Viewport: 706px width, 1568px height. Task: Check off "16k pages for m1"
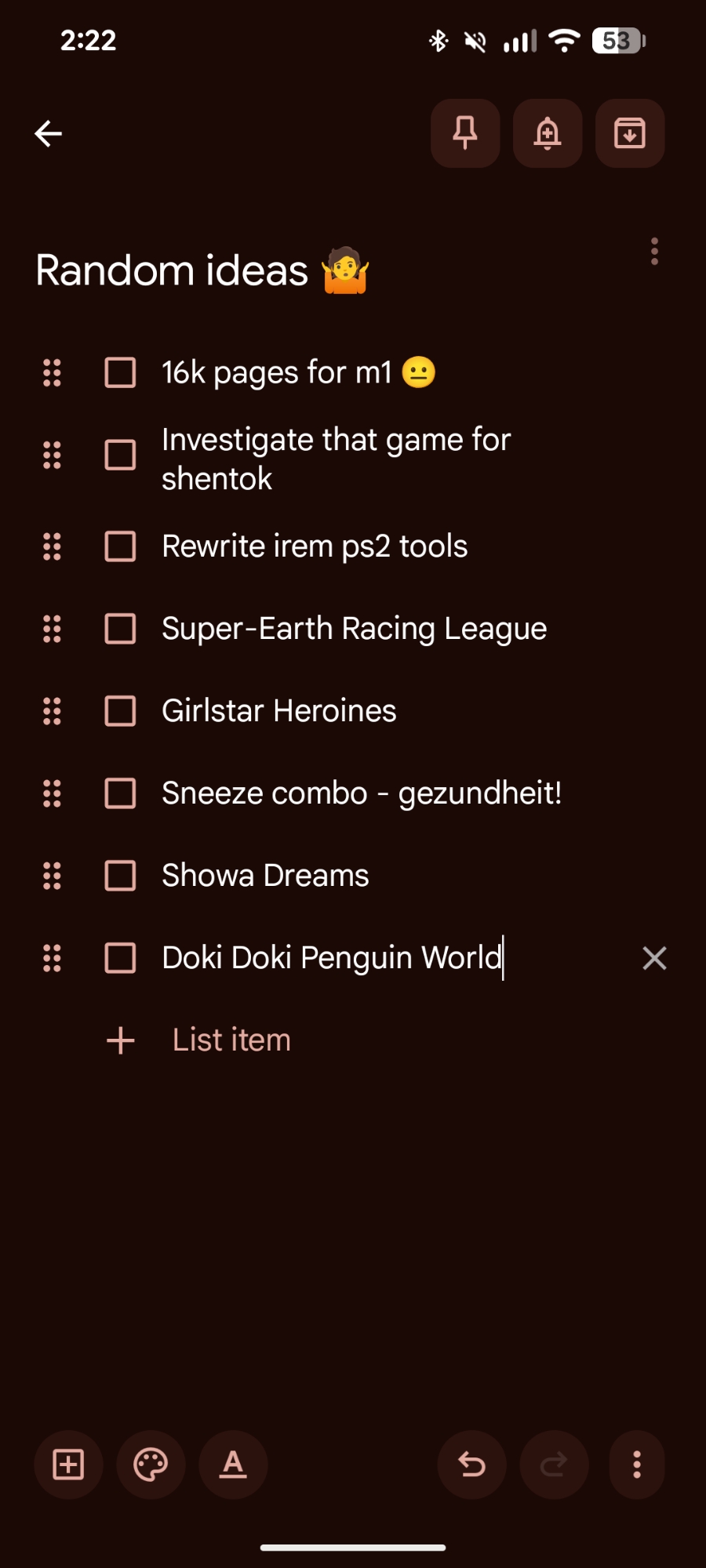coord(120,373)
